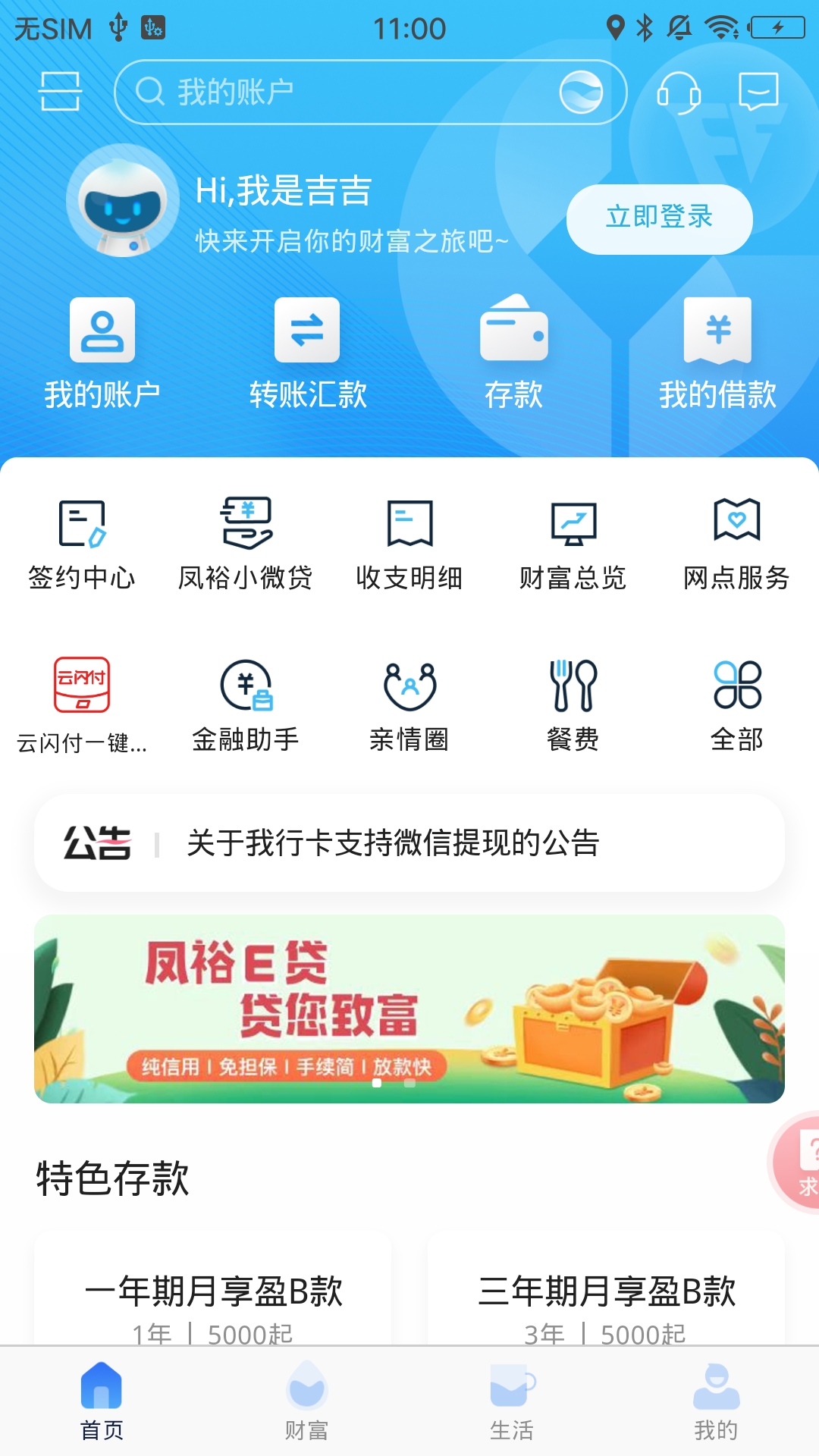819x1456 pixels.
Task: Open 一年期月享盈B款 deposit card
Action: tap(213, 1297)
